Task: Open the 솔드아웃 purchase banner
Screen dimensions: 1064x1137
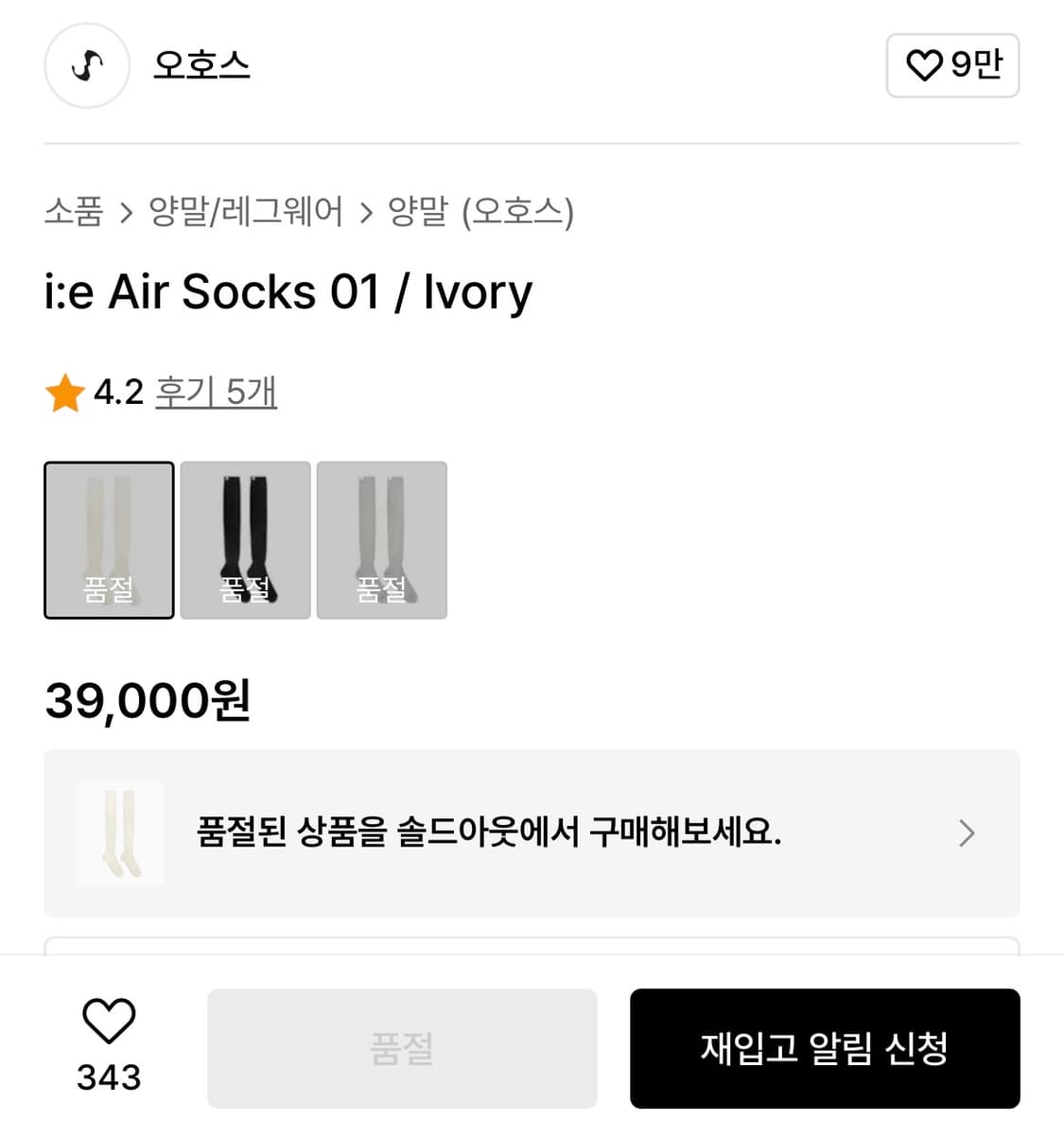Action: point(532,832)
